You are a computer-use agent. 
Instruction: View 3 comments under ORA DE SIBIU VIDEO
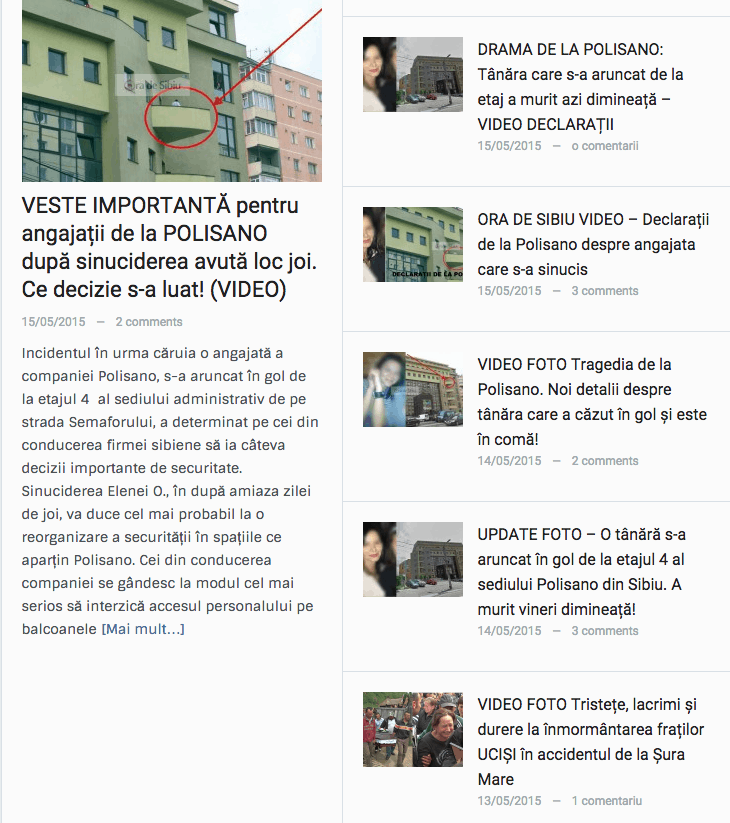point(604,291)
